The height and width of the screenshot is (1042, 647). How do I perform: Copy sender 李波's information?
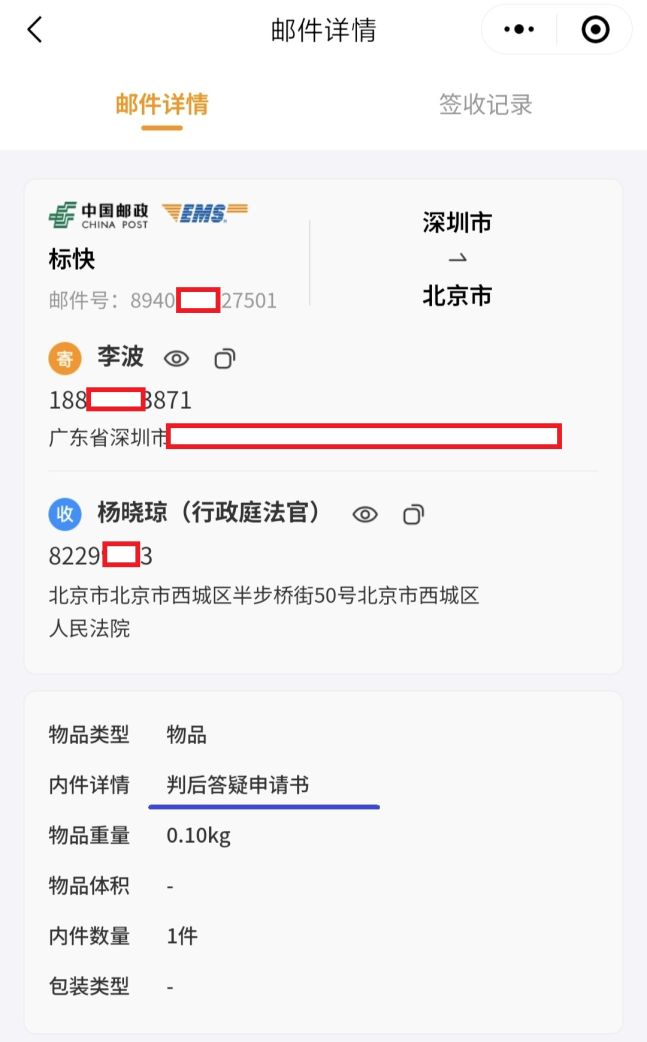click(x=225, y=358)
